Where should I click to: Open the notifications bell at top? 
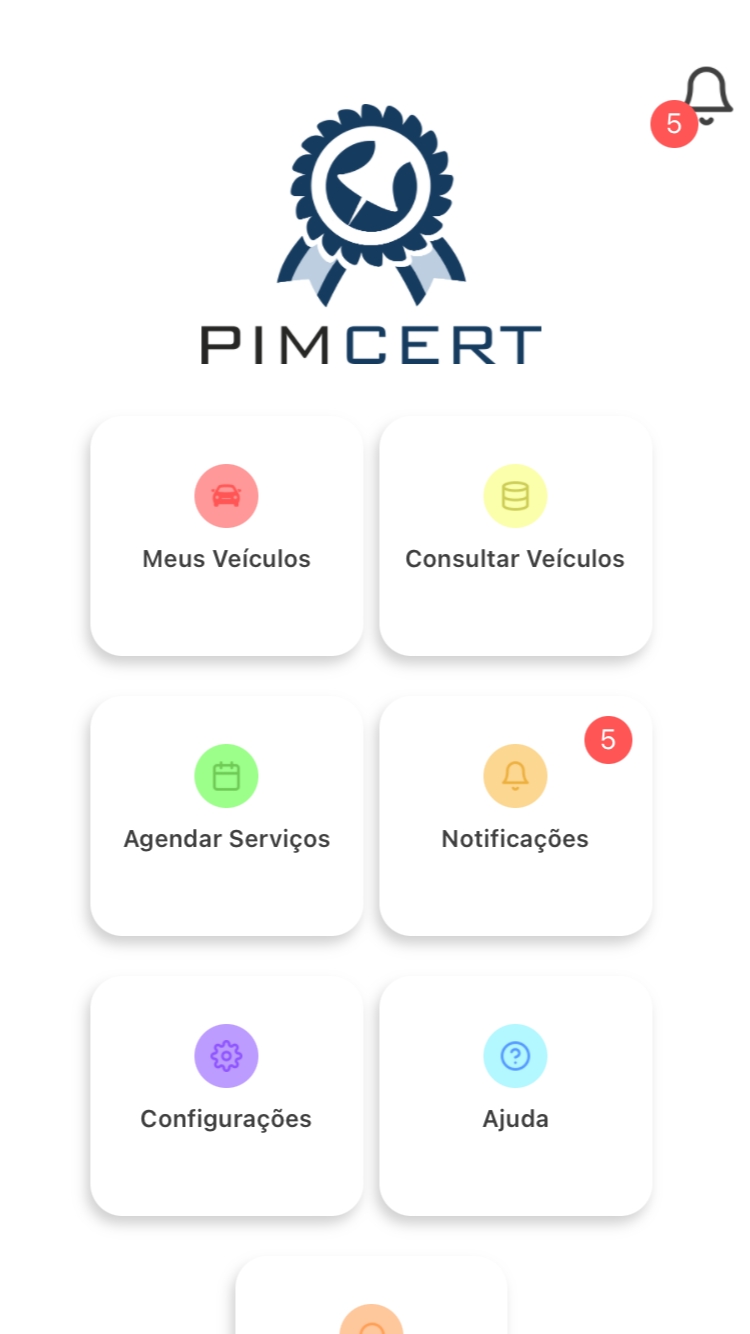click(x=708, y=96)
